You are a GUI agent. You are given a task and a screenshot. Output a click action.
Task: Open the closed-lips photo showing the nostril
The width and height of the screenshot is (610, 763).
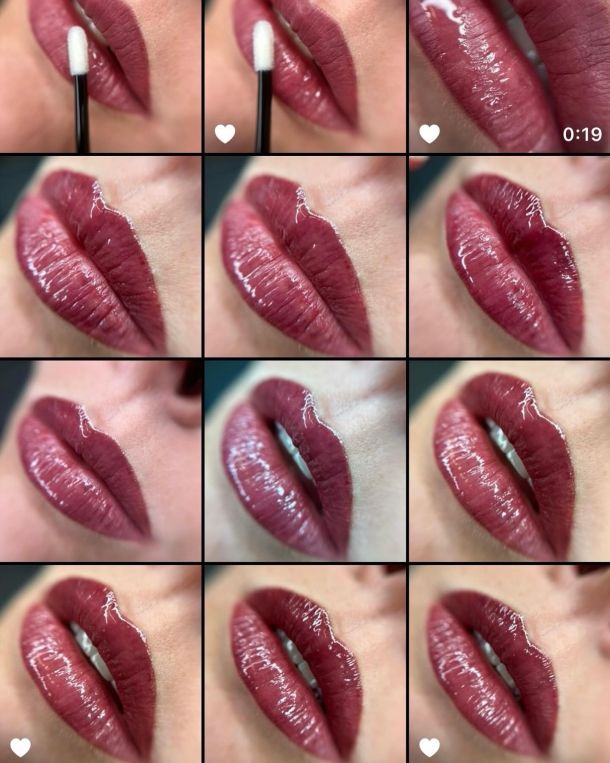[100, 460]
